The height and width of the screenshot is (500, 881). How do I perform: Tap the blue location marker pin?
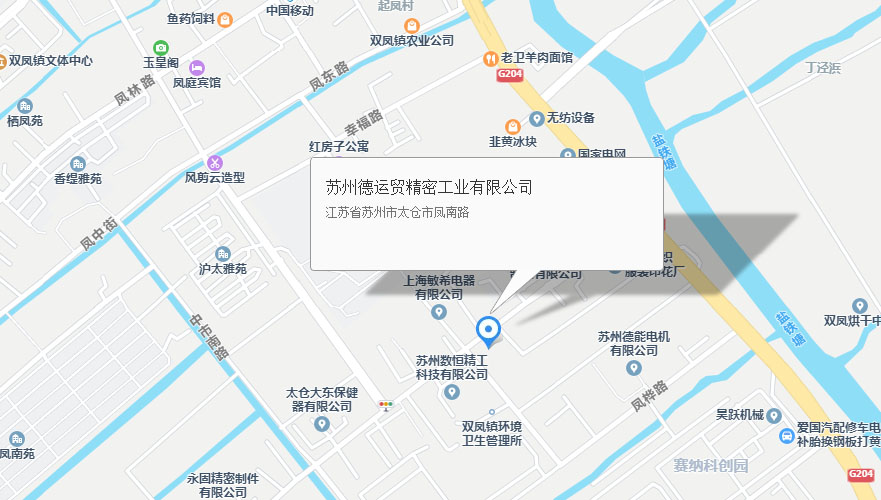pos(488,329)
